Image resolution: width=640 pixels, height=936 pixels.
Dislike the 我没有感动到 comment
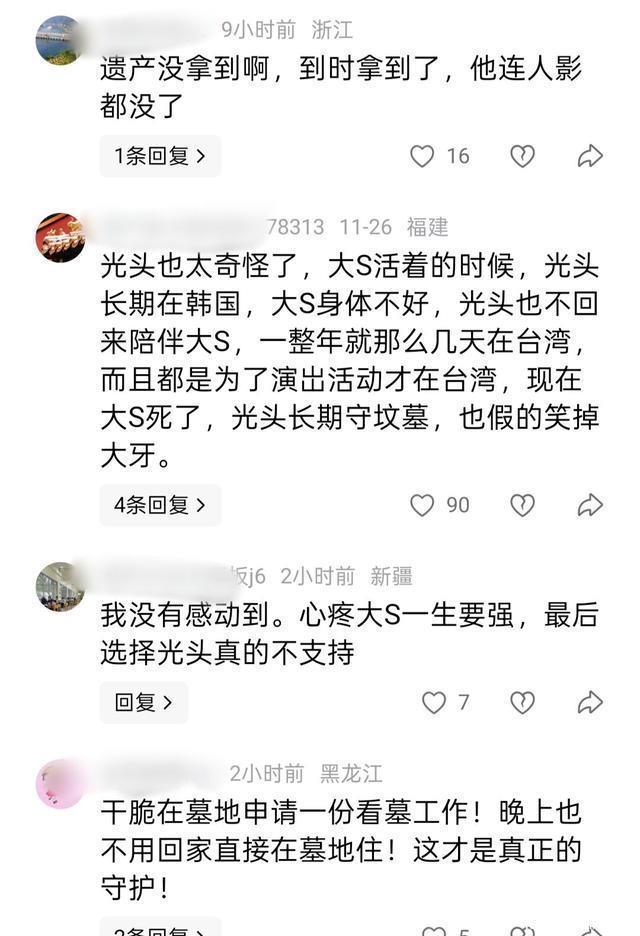click(x=522, y=703)
